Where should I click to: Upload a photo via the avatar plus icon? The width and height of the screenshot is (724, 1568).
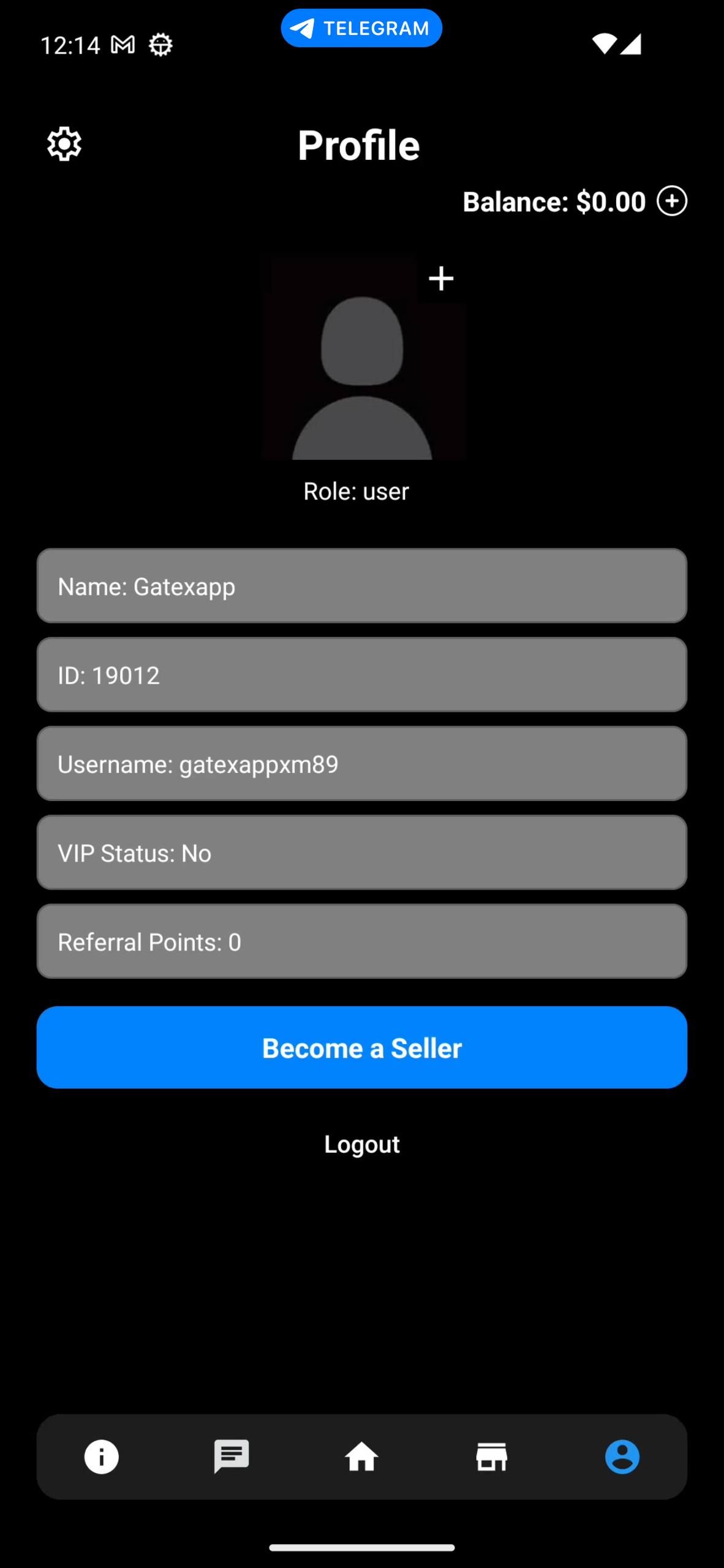click(x=440, y=279)
